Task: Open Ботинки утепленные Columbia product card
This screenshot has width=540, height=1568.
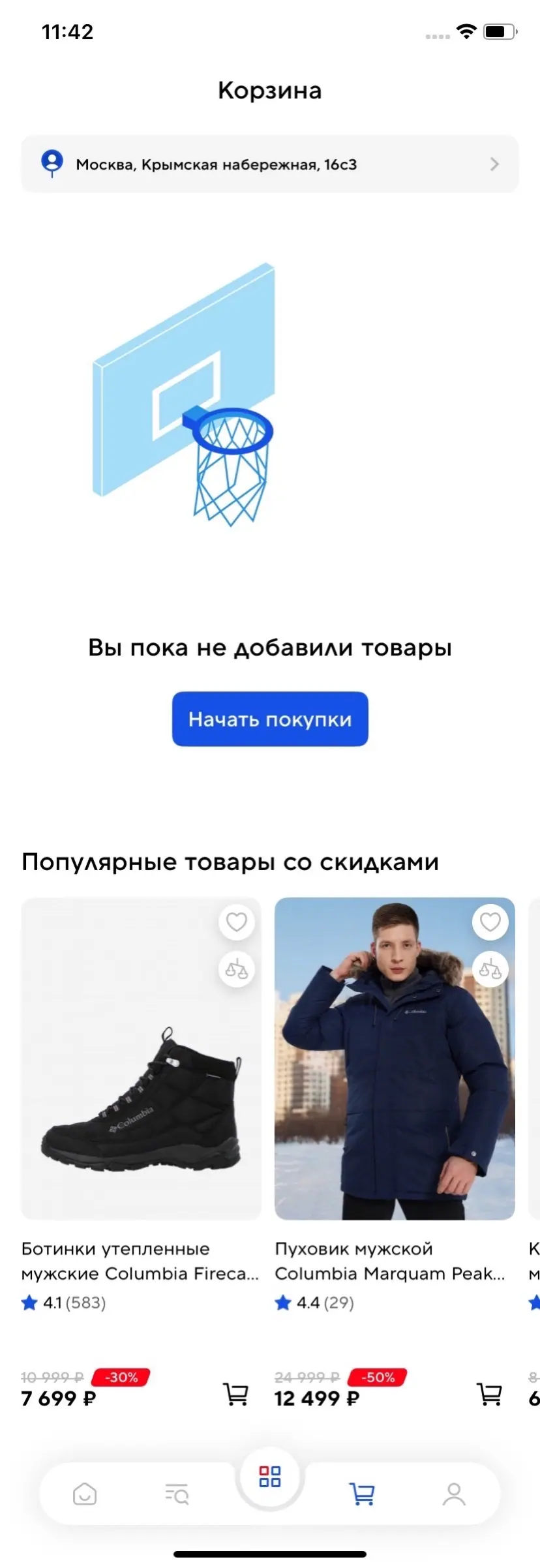Action: tap(141, 1058)
